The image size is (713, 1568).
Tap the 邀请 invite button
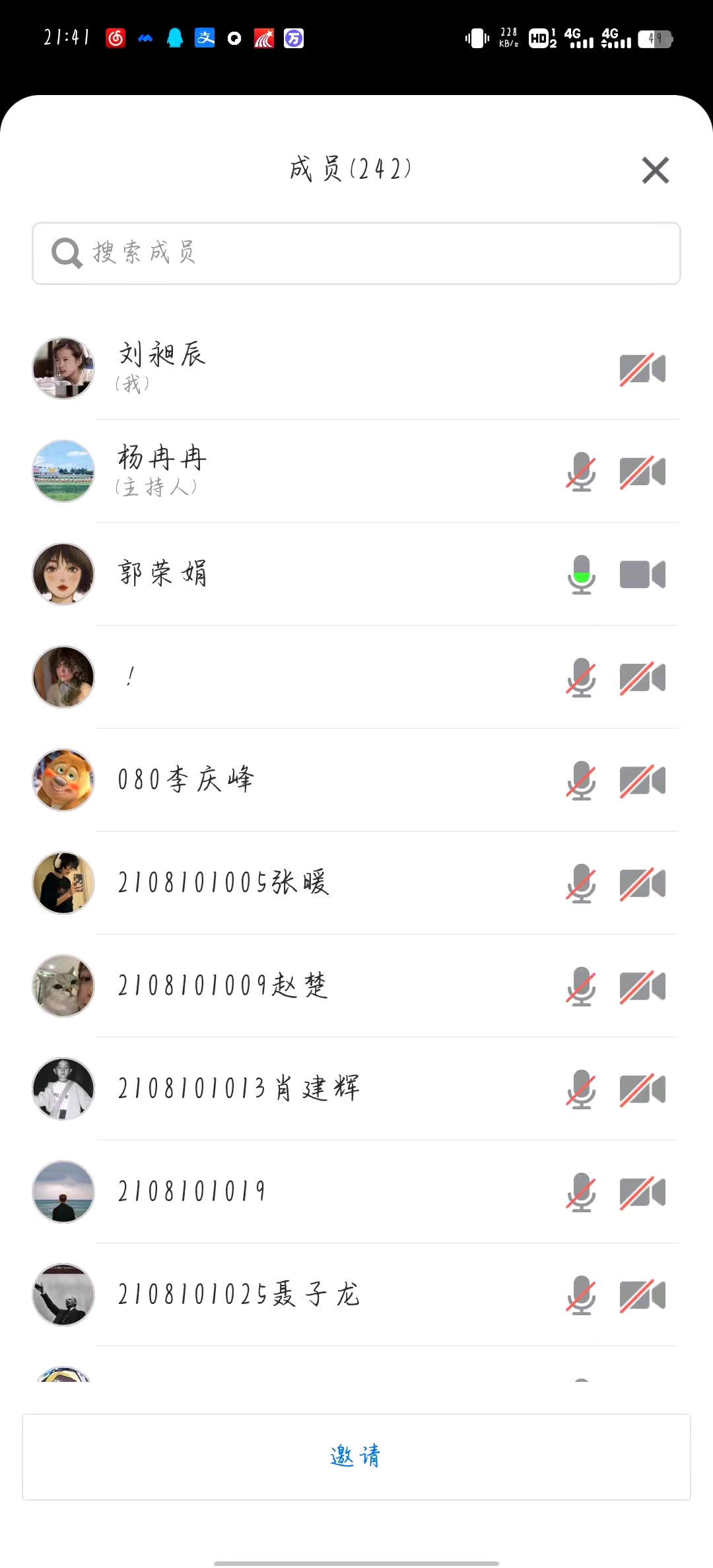356,1456
